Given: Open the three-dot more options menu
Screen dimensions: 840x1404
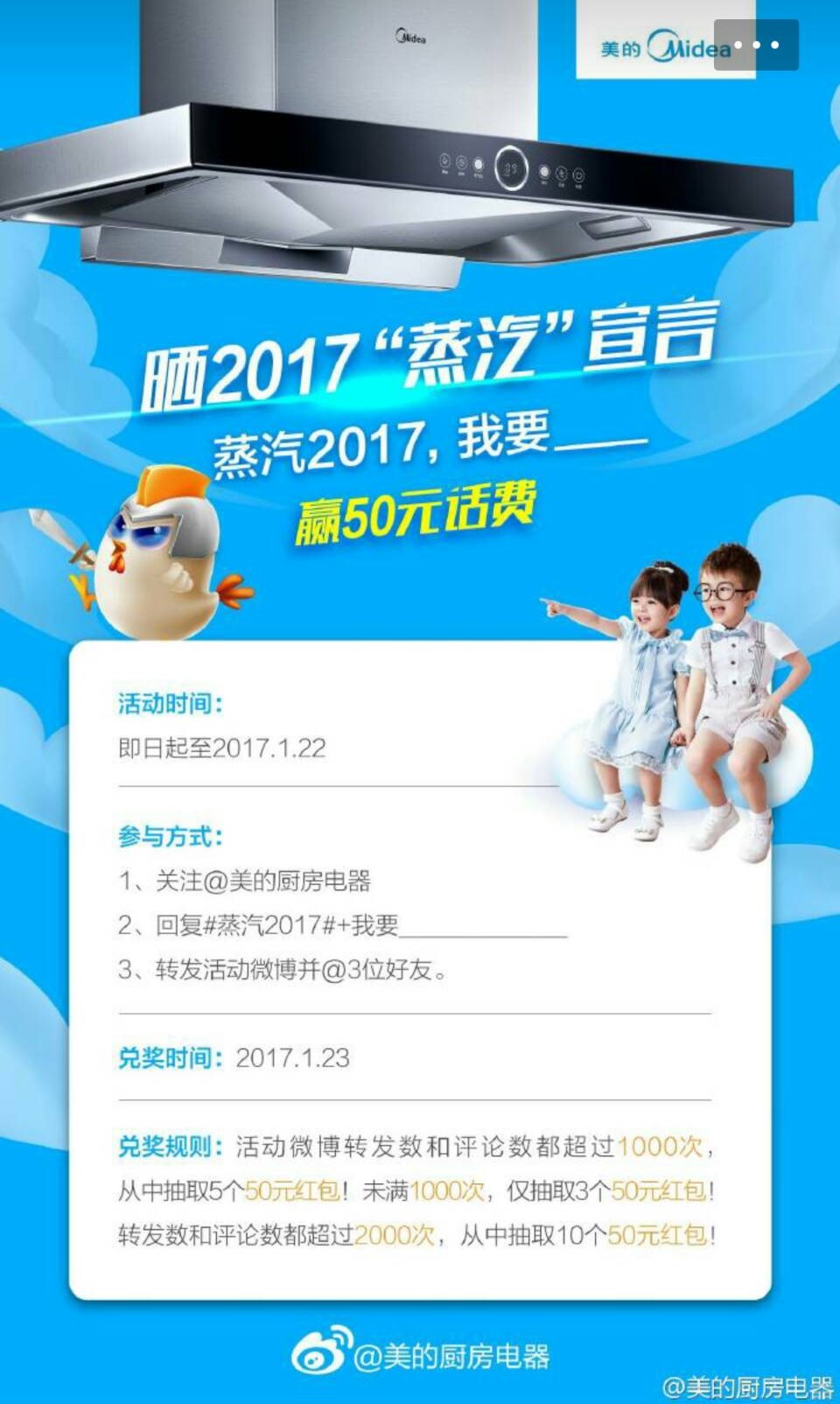Looking at the screenshot, I should (756, 46).
